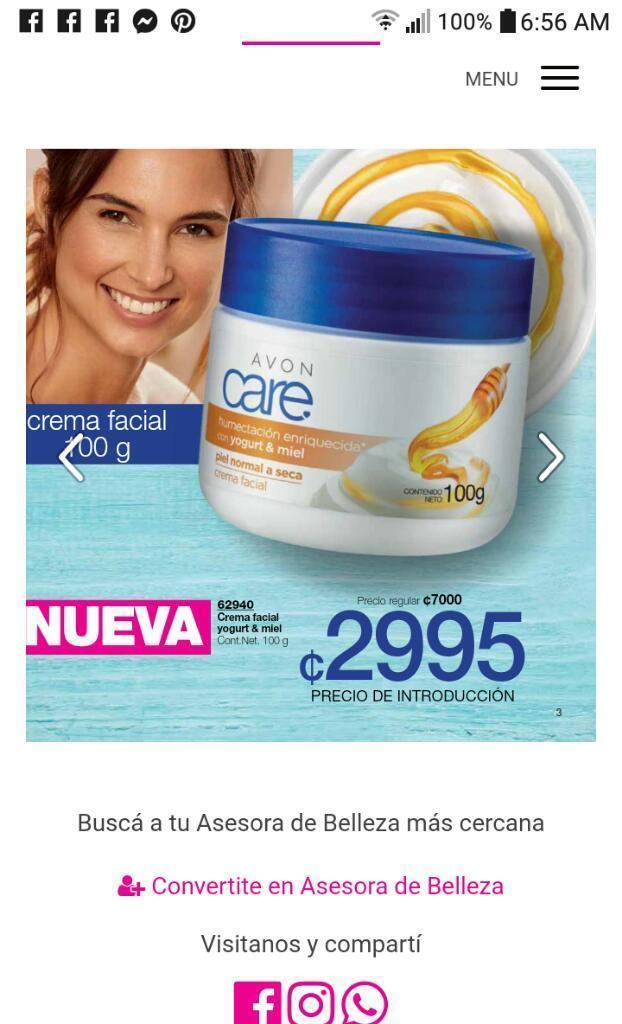Image resolution: width=622 pixels, height=1024 pixels.
Task: Advance to the next carousel slide
Action: pos(550,458)
